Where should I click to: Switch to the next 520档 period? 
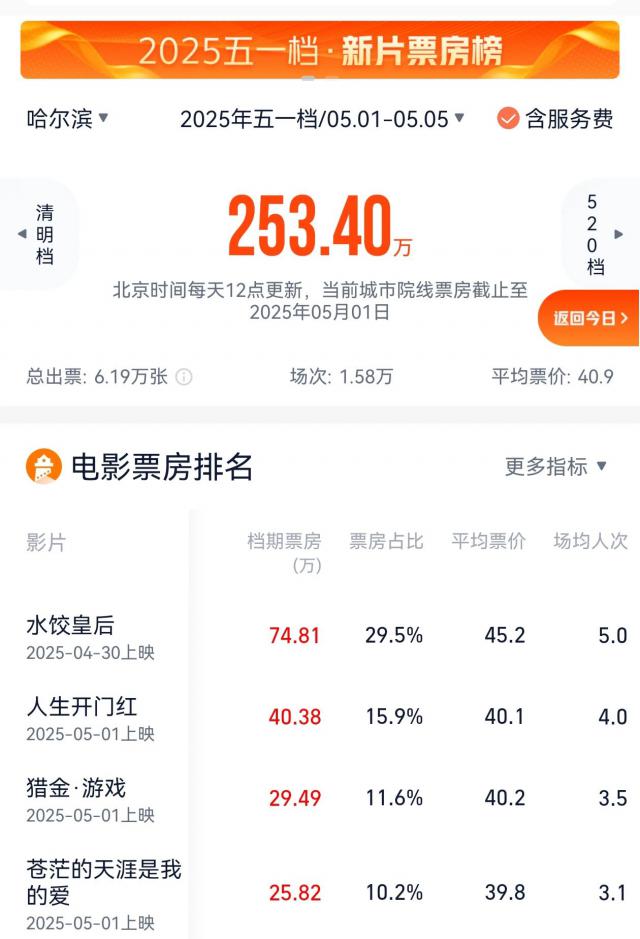pos(600,234)
